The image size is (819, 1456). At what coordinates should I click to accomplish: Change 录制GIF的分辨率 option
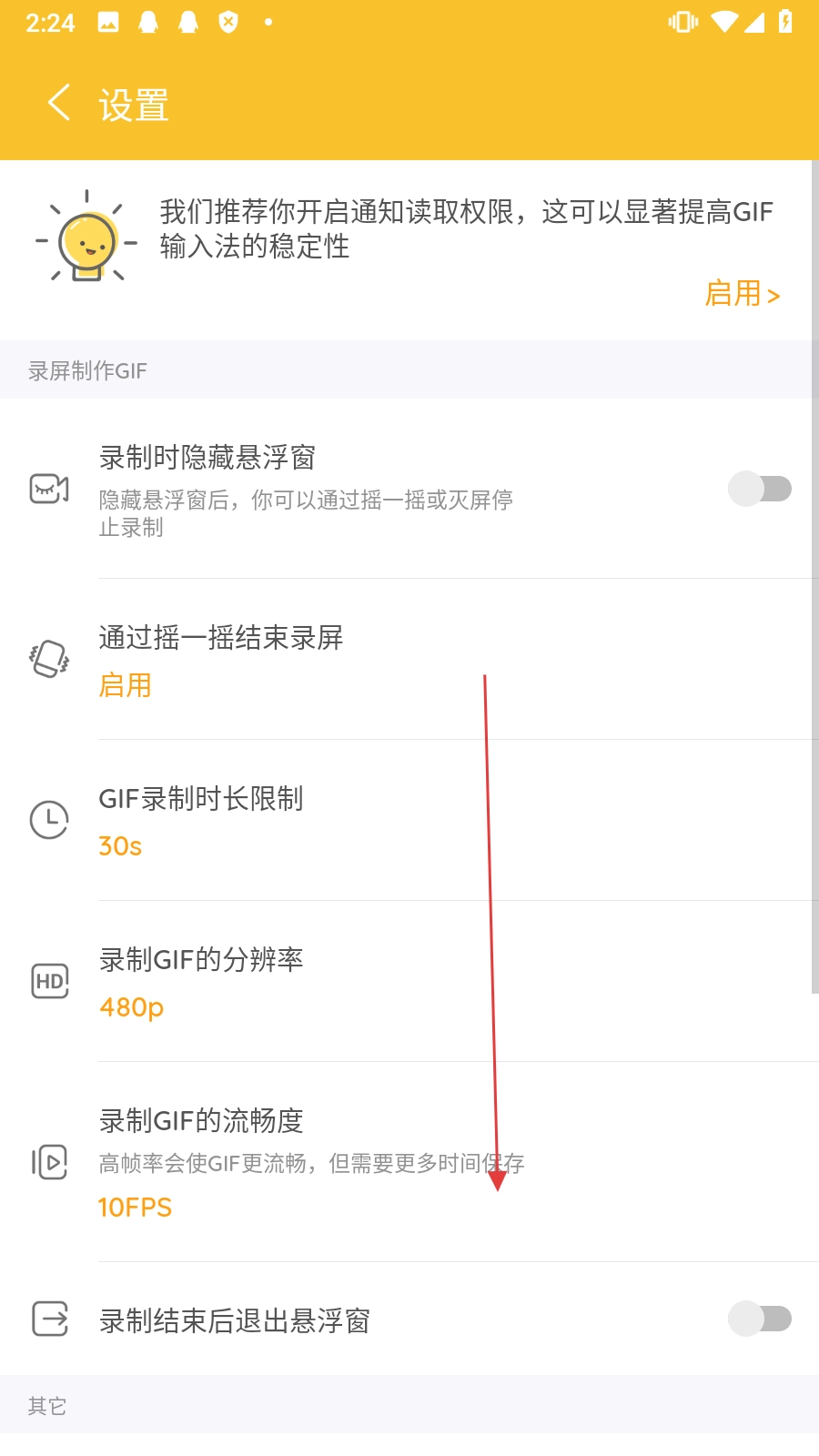coord(409,982)
